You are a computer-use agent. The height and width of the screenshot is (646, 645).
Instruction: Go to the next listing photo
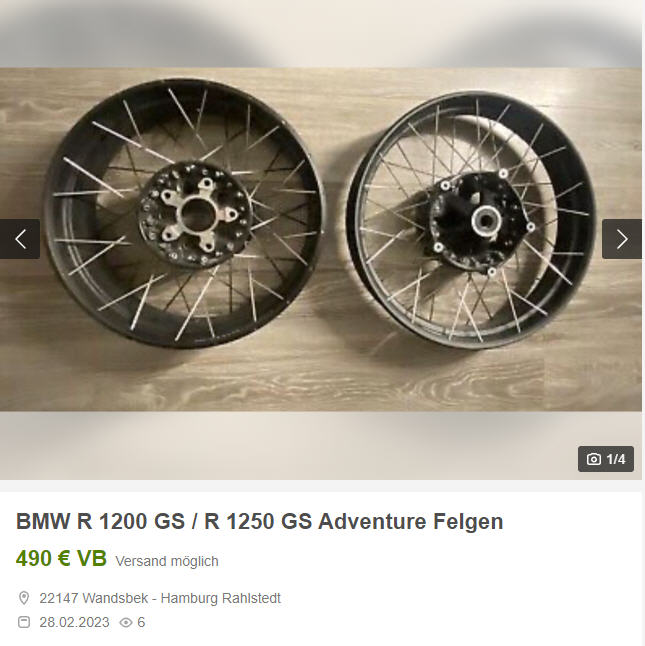pyautogui.click(x=621, y=239)
